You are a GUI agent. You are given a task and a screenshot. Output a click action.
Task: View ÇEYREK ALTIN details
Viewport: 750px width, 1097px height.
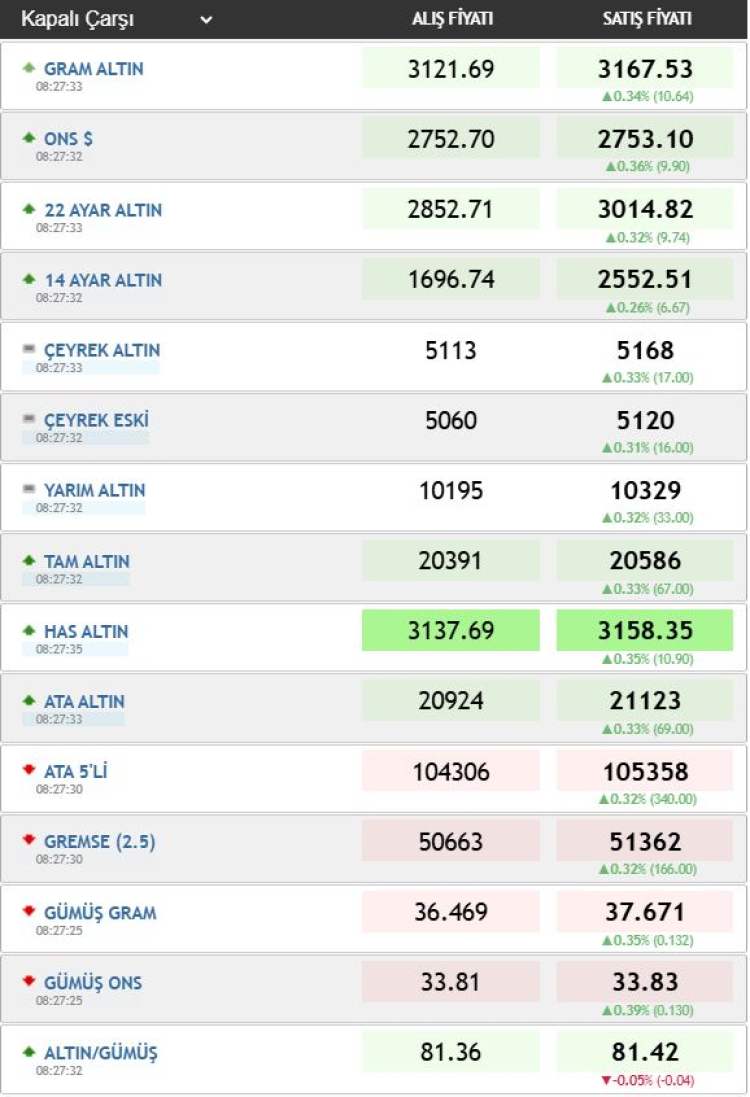(101, 350)
